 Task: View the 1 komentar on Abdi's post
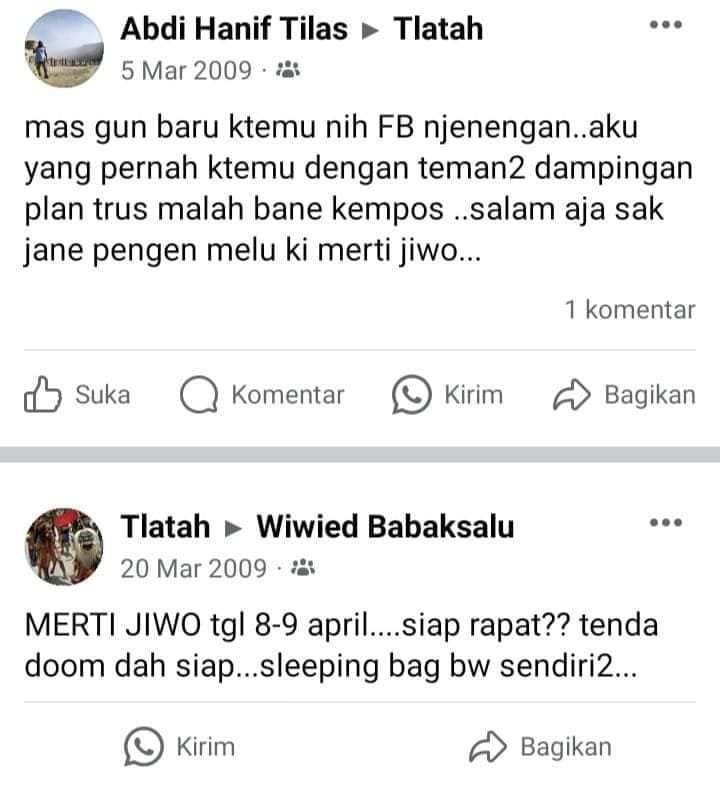click(629, 310)
